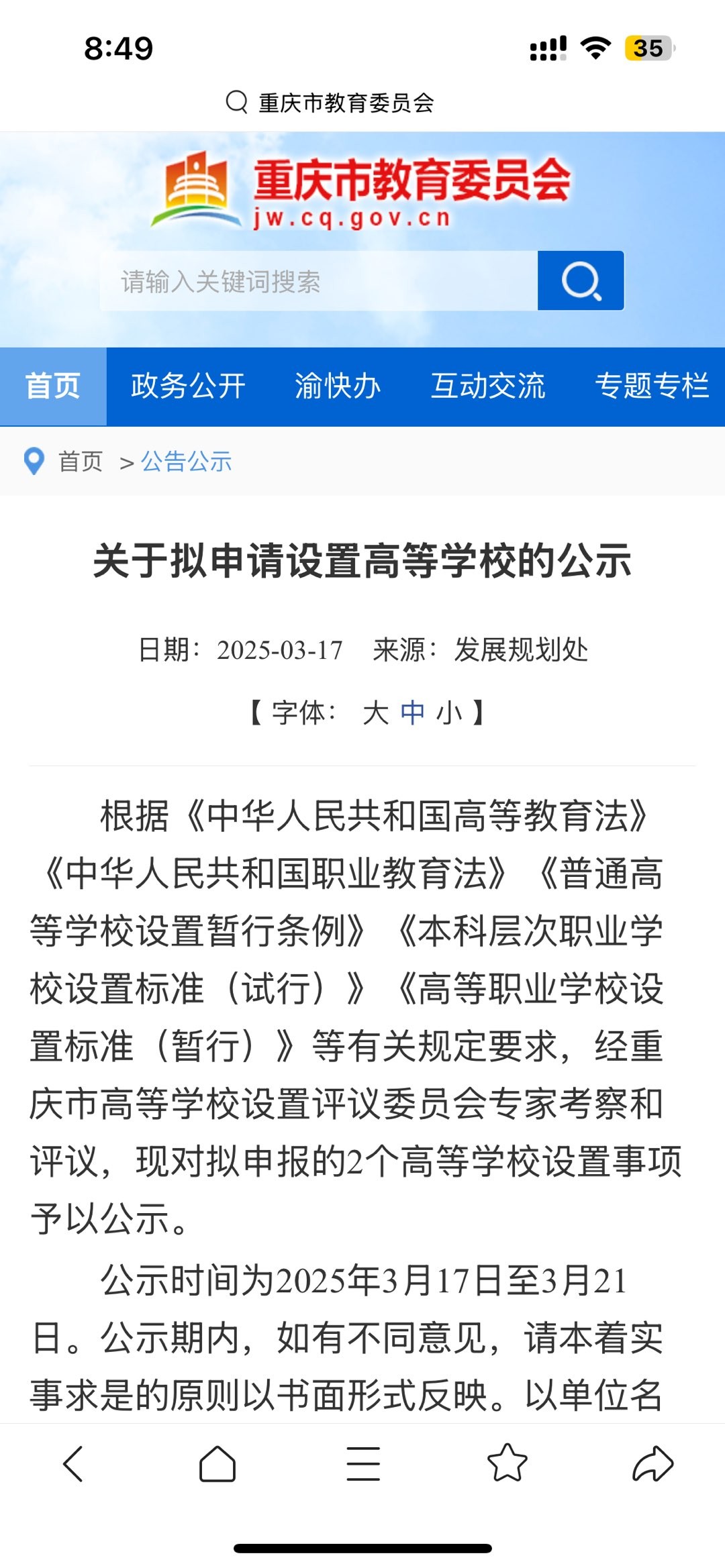Tap the browser address bar search field
Viewport: 725px width, 1568px height.
coord(346,103)
